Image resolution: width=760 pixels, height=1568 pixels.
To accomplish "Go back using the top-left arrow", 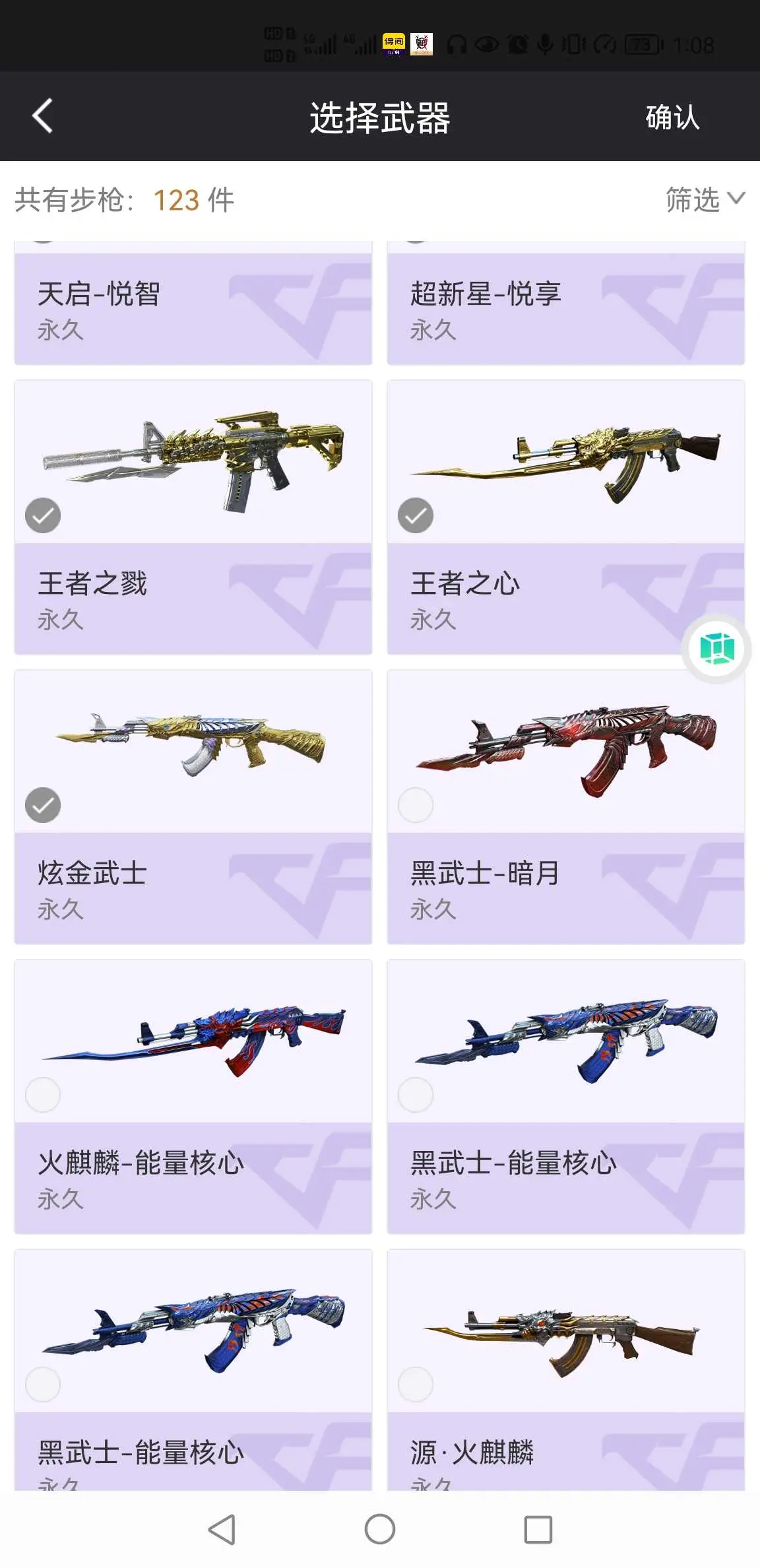I will pos(43,116).
